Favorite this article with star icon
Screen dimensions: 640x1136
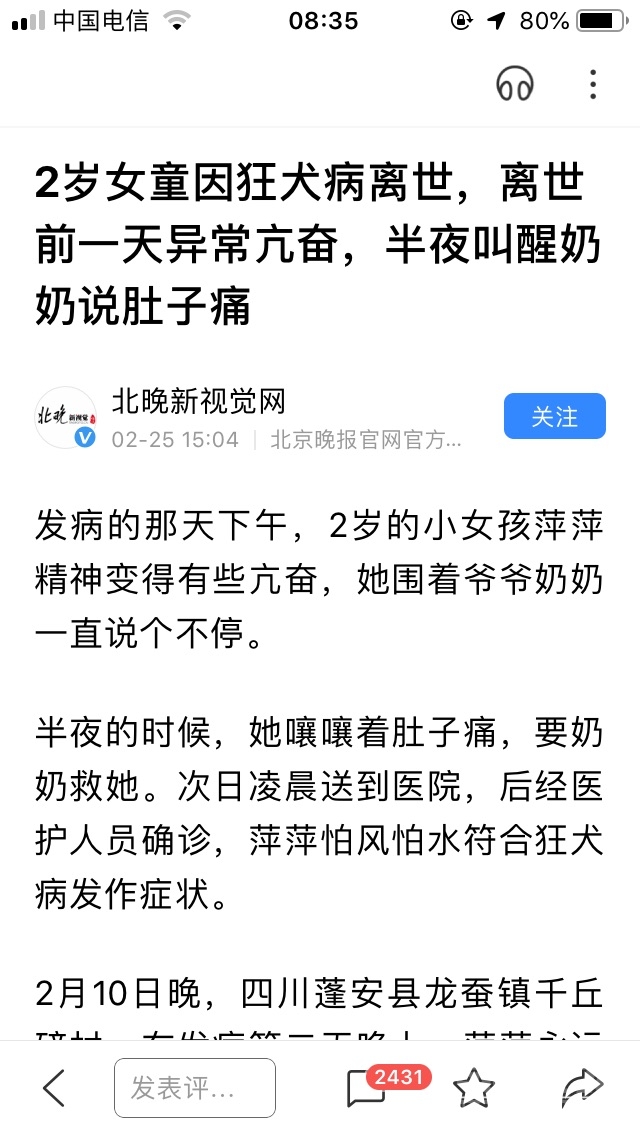(x=473, y=1088)
